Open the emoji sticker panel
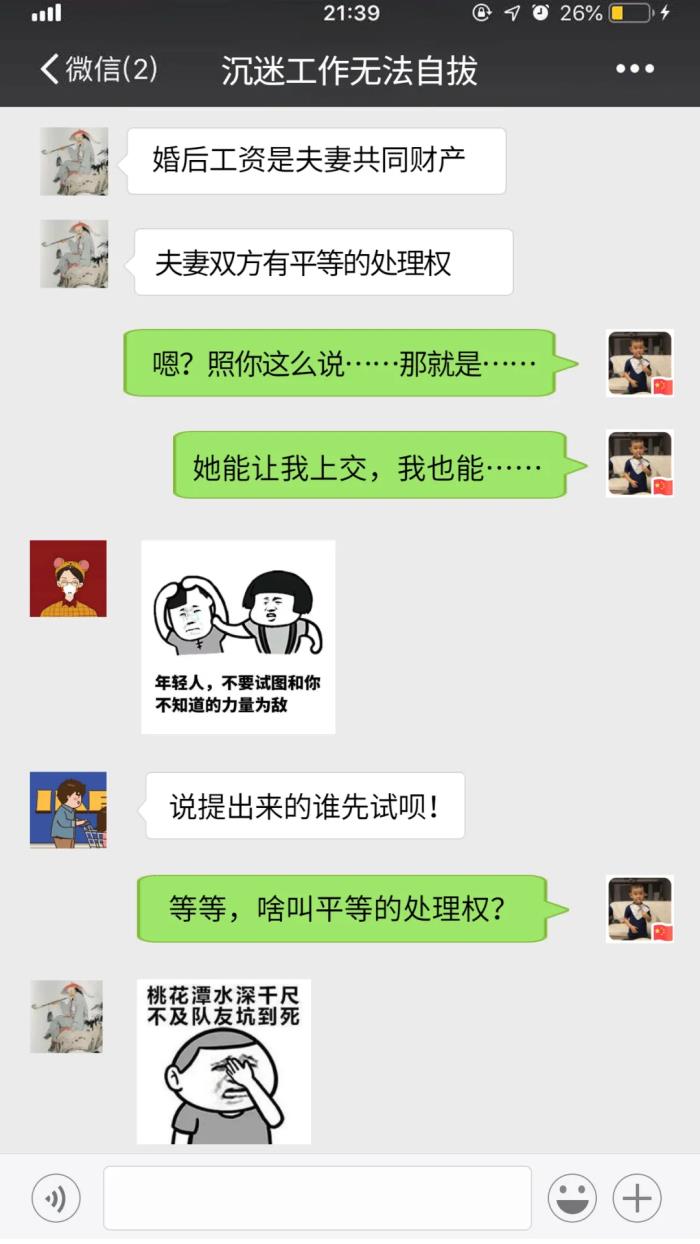The width and height of the screenshot is (700, 1244). coord(572,1197)
